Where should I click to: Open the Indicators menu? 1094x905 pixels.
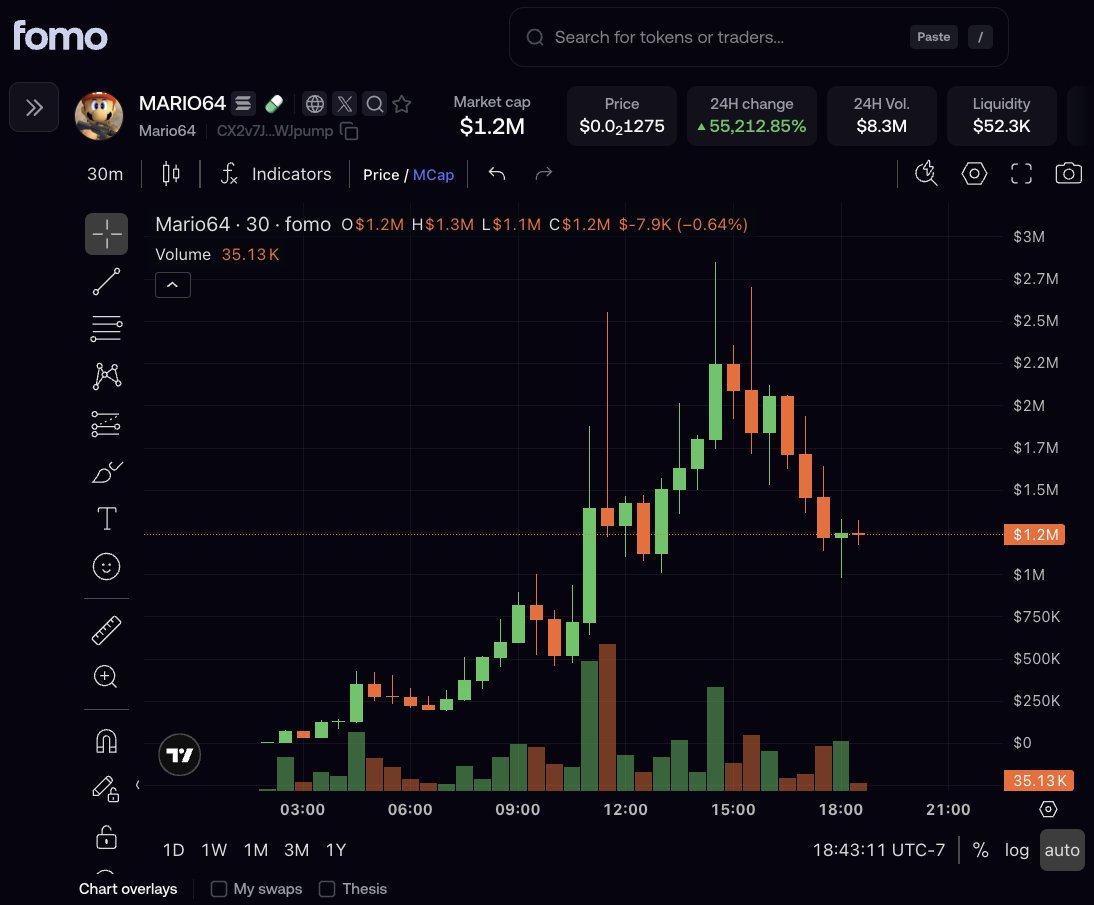pyautogui.click(x=276, y=174)
